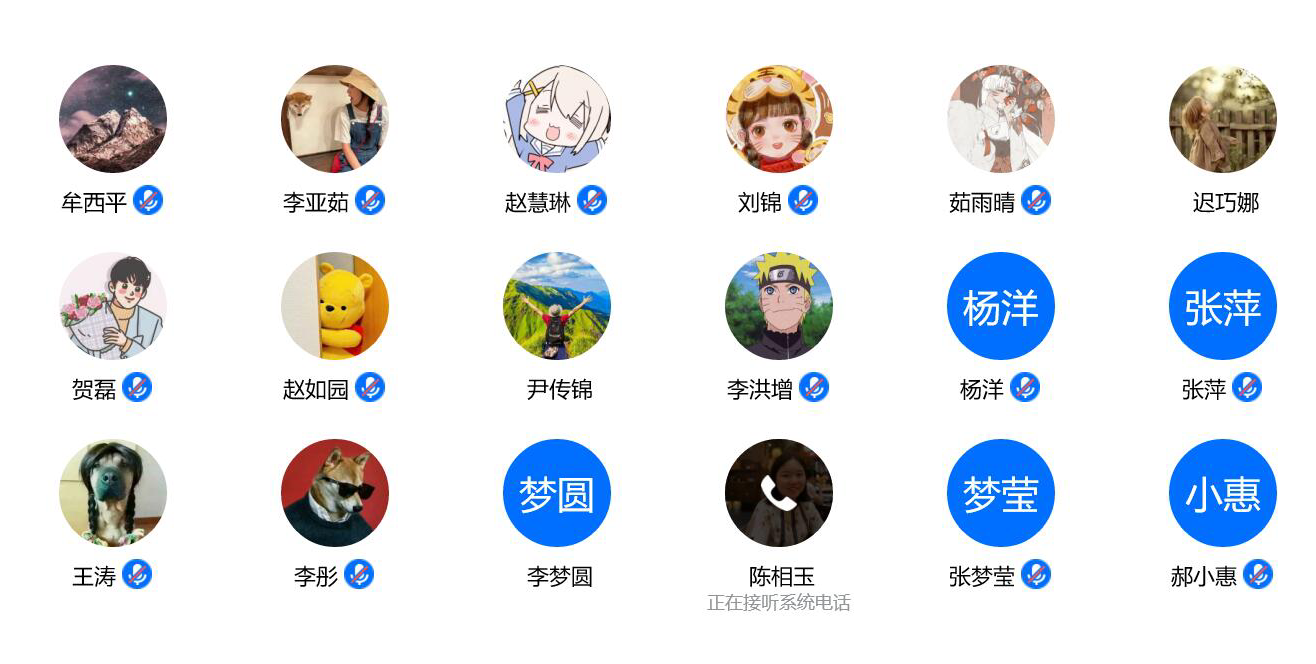
Task: Tap 陈相玉's avatar with phone icon
Action: [779, 493]
